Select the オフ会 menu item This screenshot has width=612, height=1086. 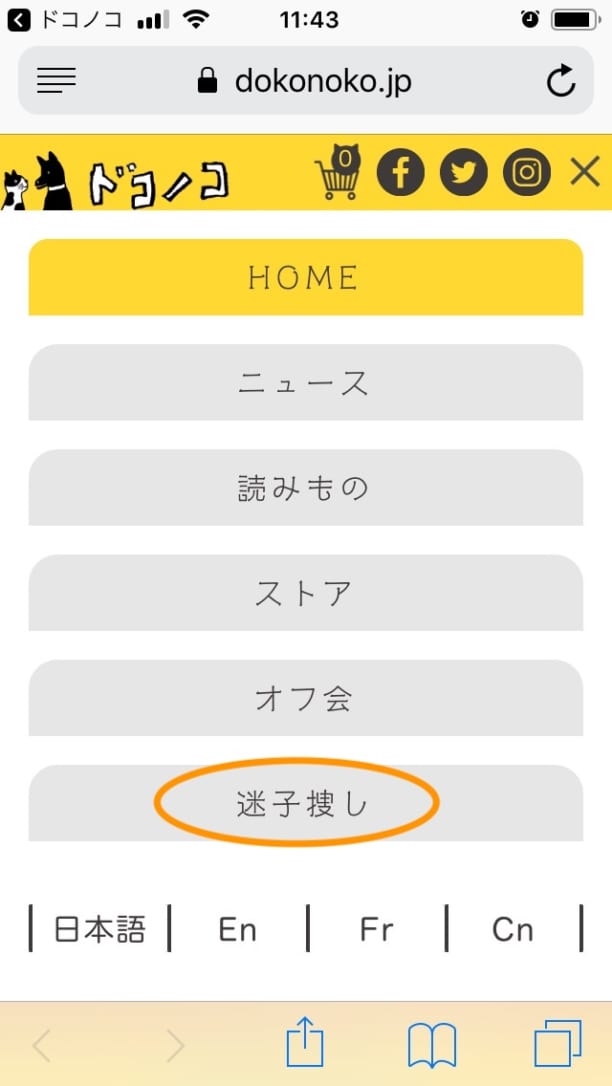[x=305, y=698]
